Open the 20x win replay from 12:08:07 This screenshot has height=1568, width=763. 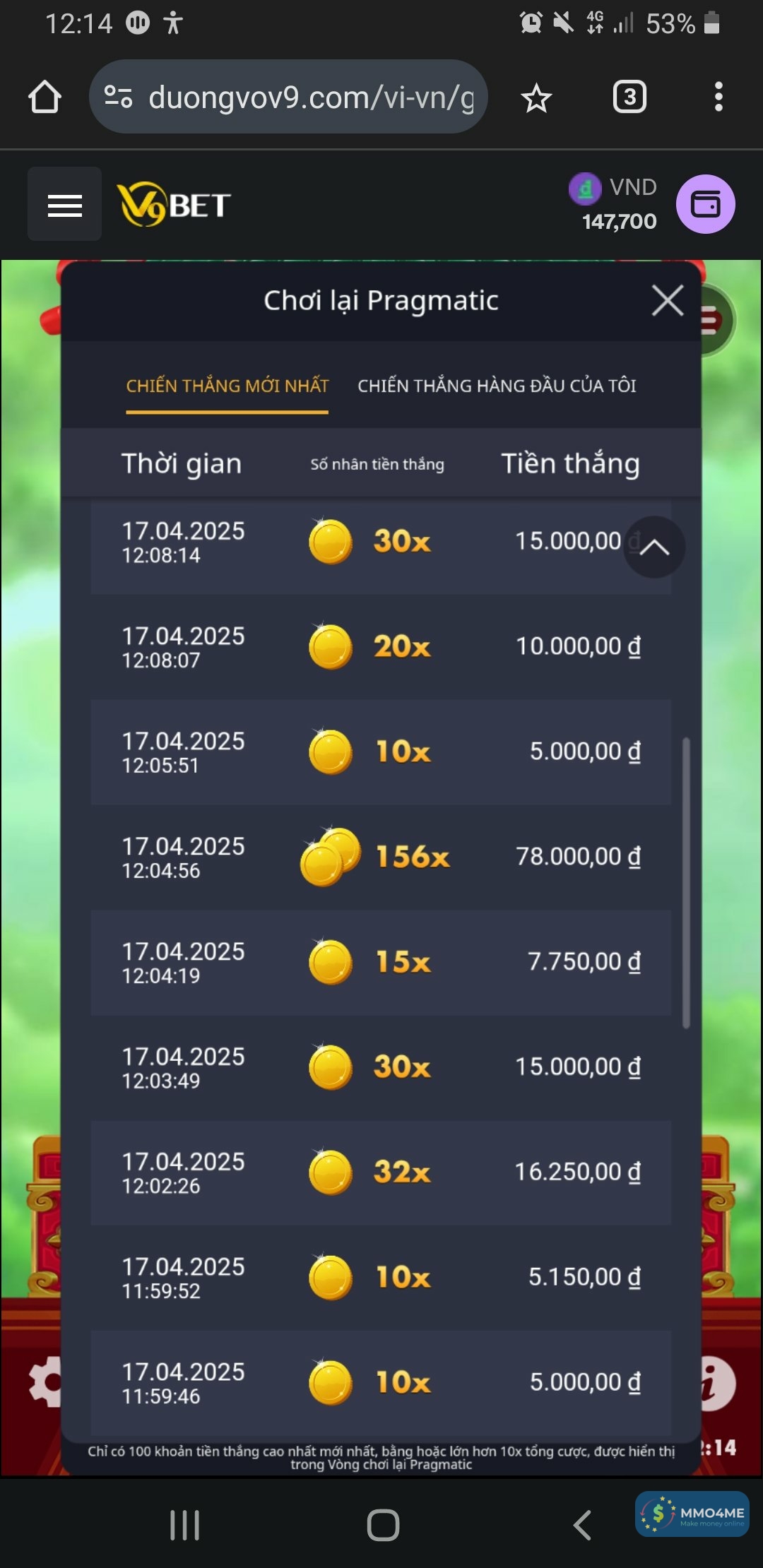tap(380, 646)
